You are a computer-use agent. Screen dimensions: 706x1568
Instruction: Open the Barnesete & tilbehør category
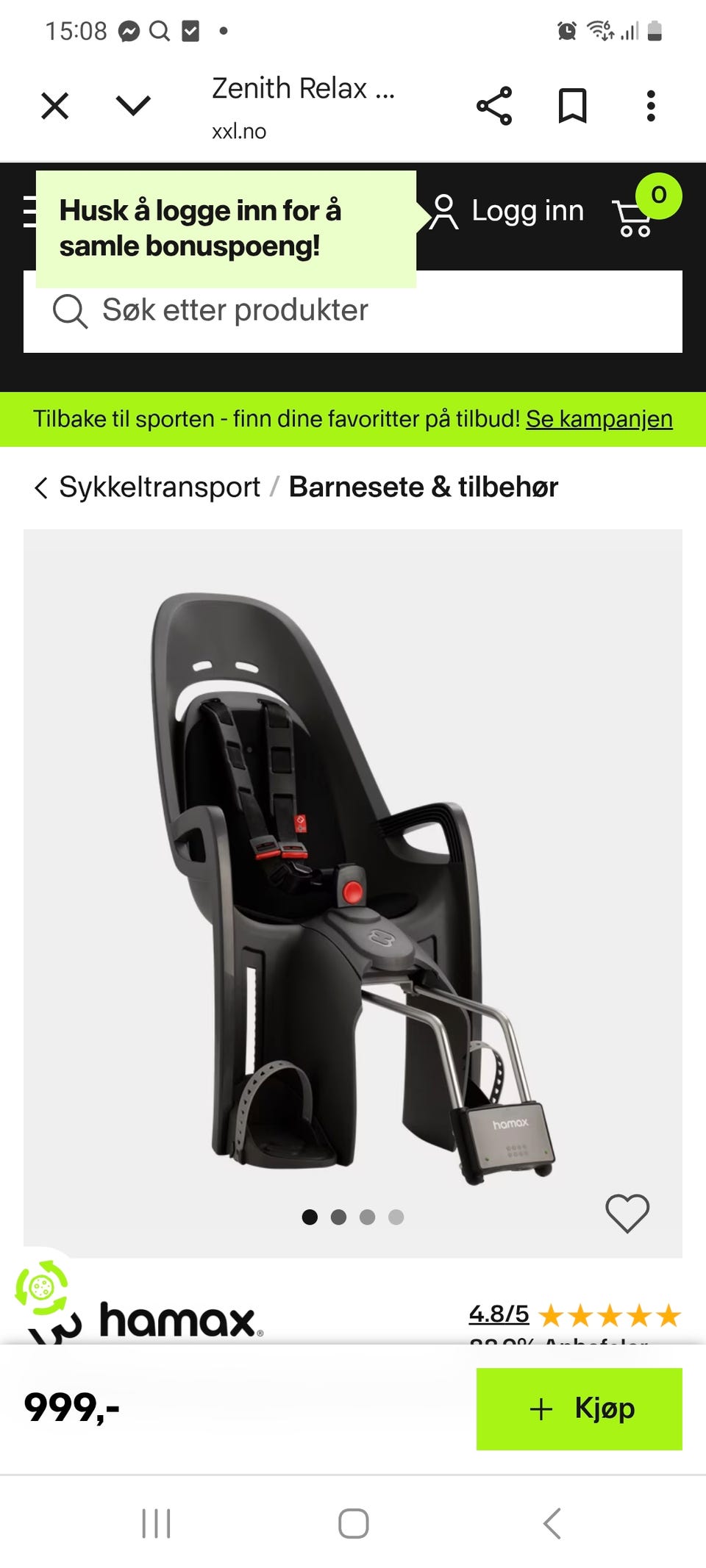click(424, 486)
